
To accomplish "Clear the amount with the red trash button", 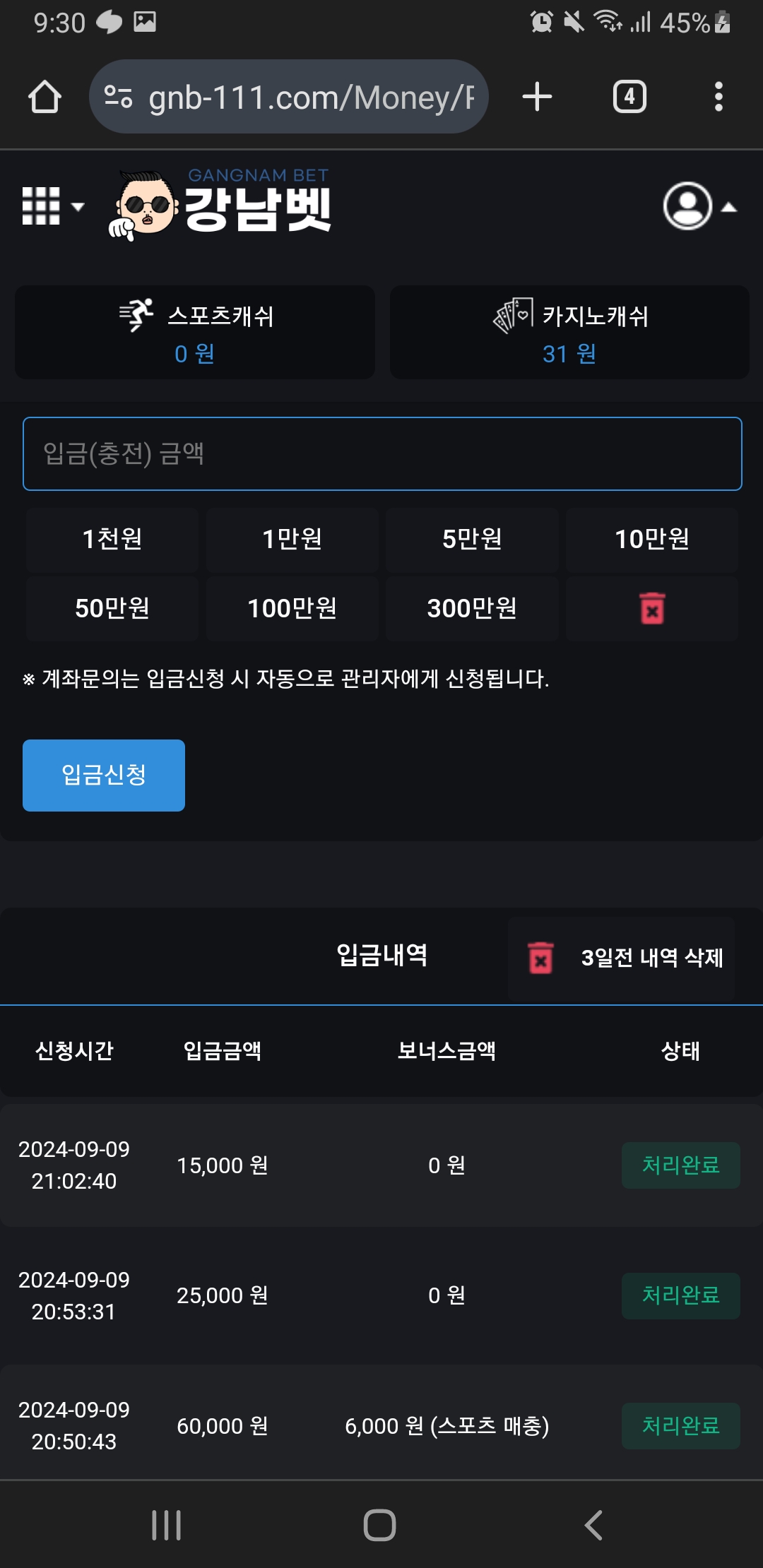I will point(651,608).
